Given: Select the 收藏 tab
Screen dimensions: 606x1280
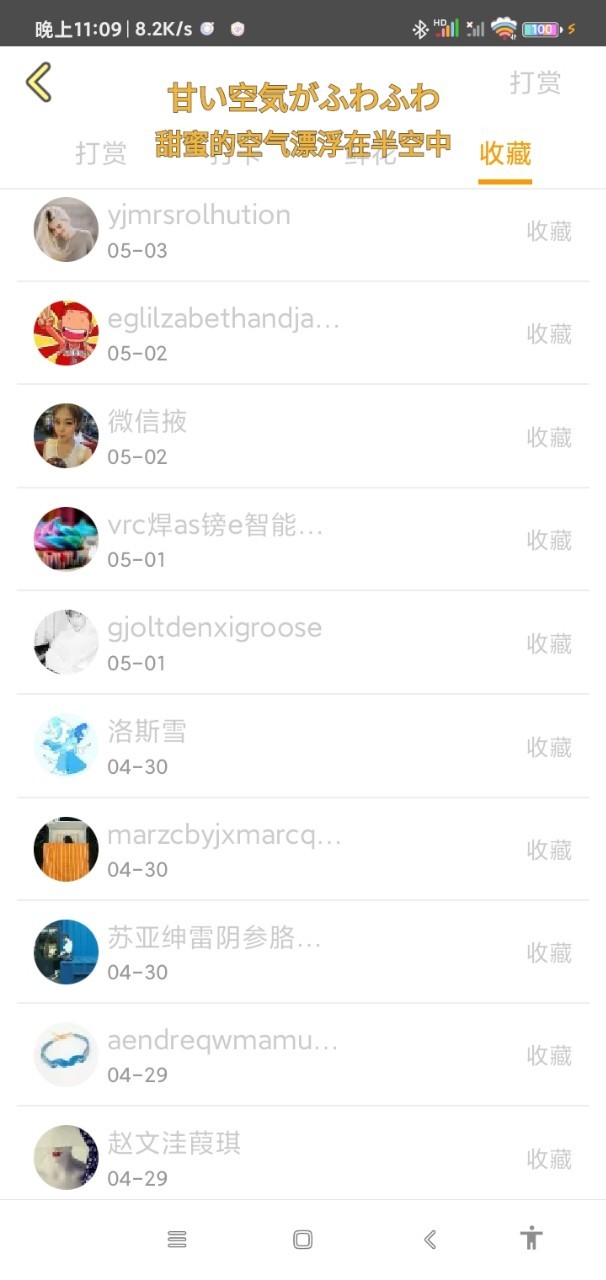Looking at the screenshot, I should coord(504,153).
